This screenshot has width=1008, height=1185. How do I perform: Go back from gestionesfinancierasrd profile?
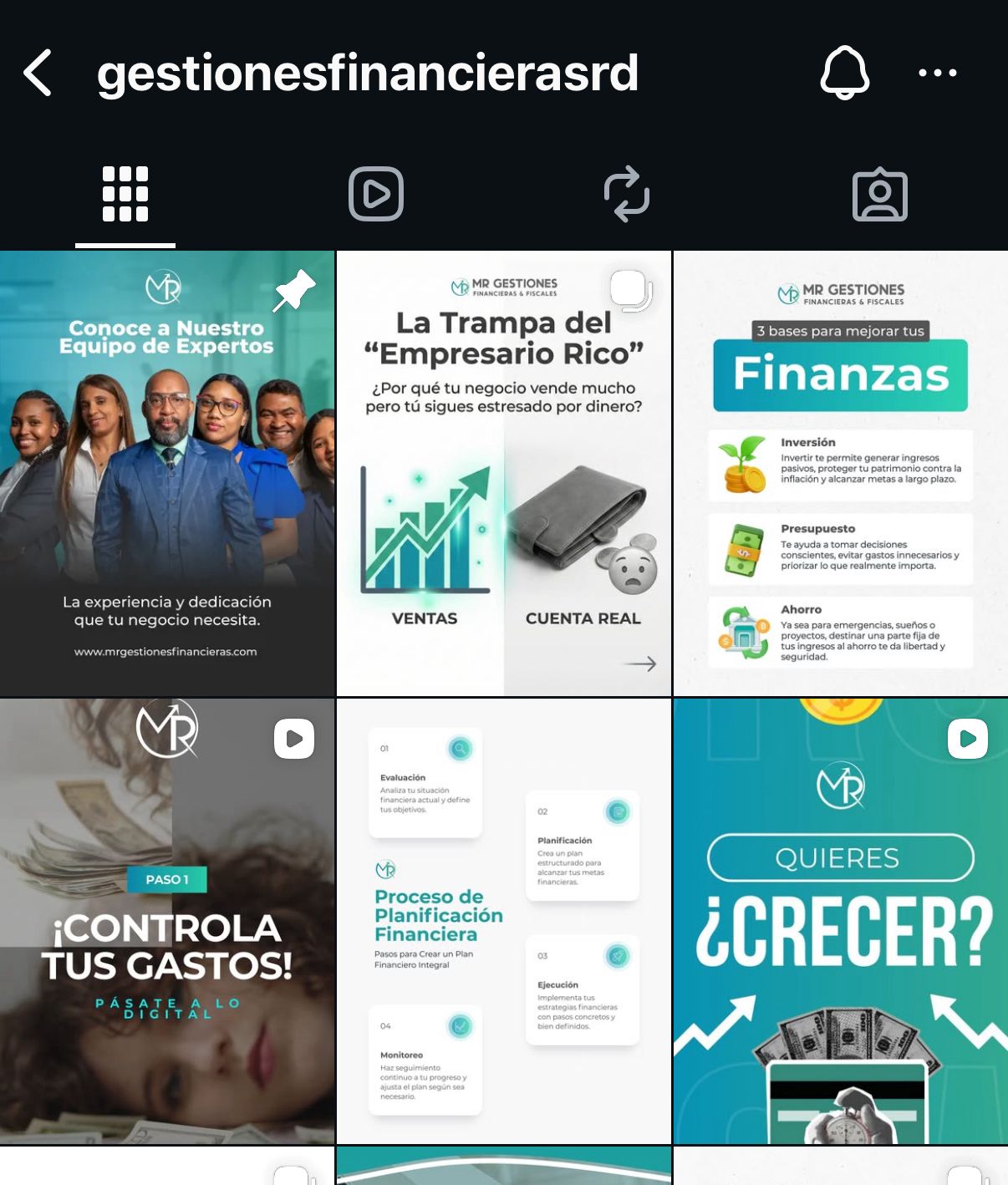coord(38,73)
